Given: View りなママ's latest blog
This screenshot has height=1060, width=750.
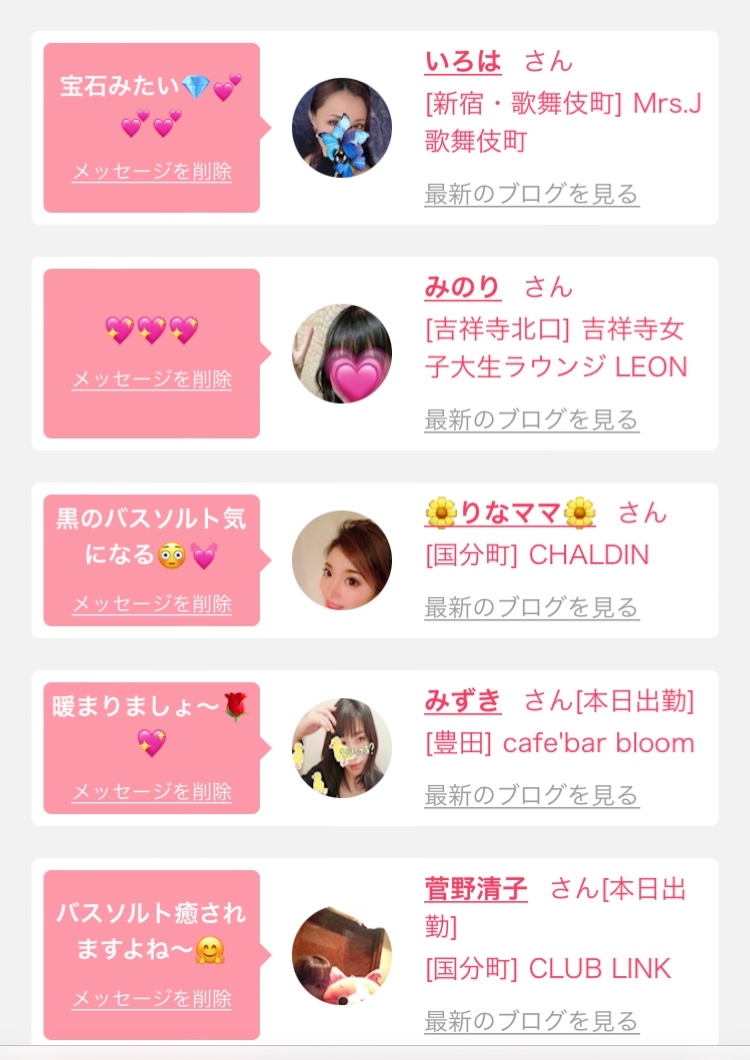Looking at the screenshot, I should tap(532, 608).
